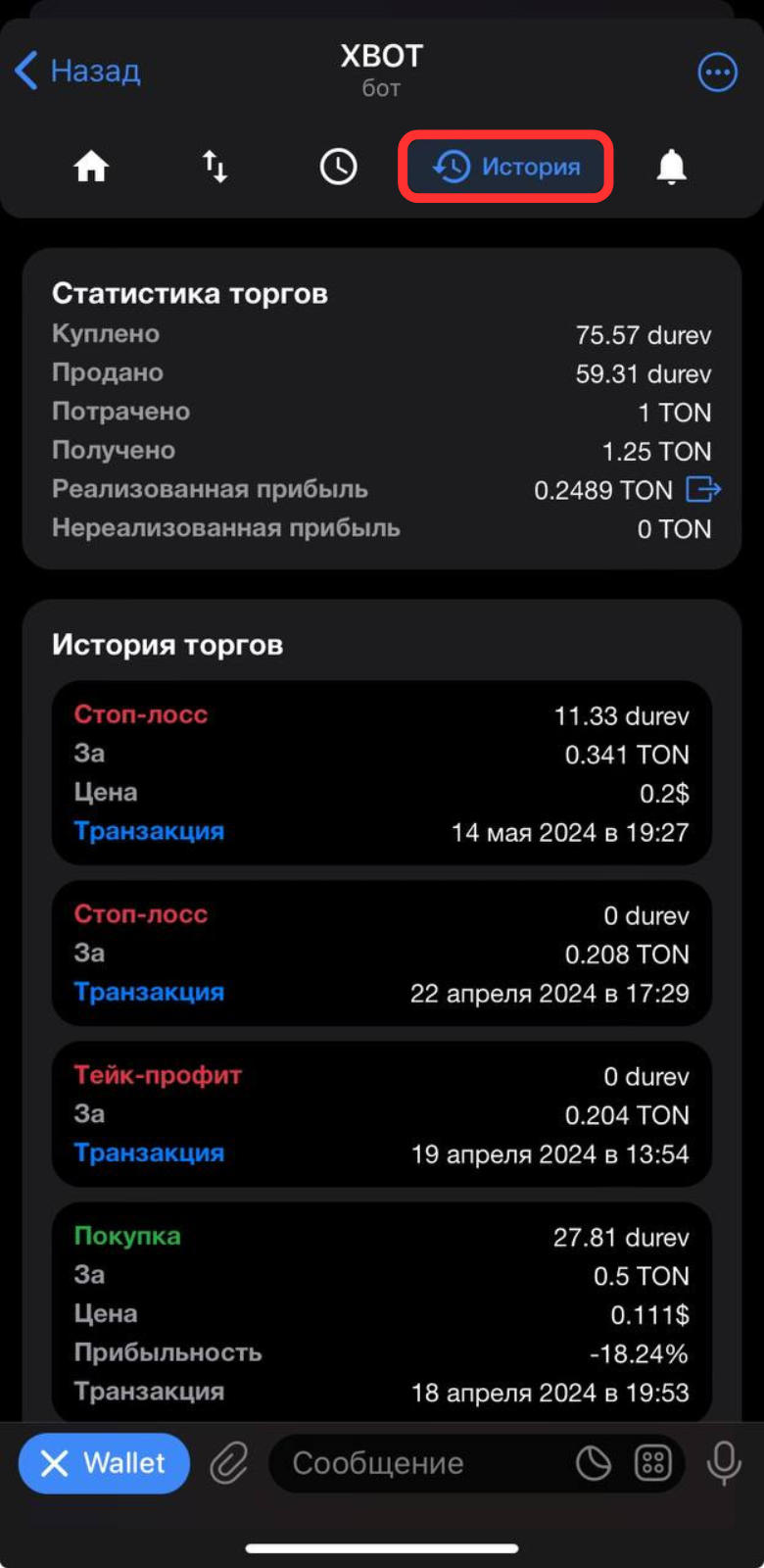Open the sticker panel icon
This screenshot has width=764, height=1568.
(x=594, y=1464)
